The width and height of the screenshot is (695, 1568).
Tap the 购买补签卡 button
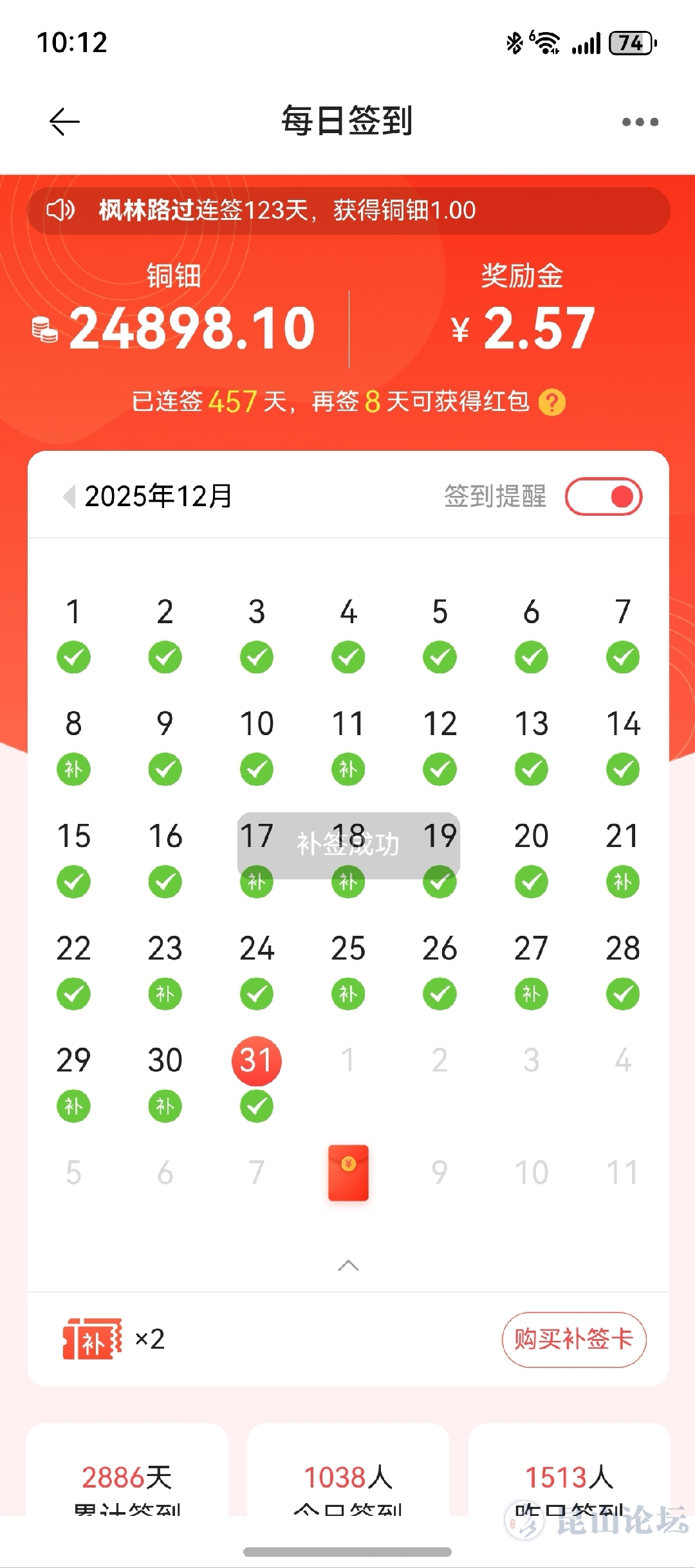[573, 1339]
